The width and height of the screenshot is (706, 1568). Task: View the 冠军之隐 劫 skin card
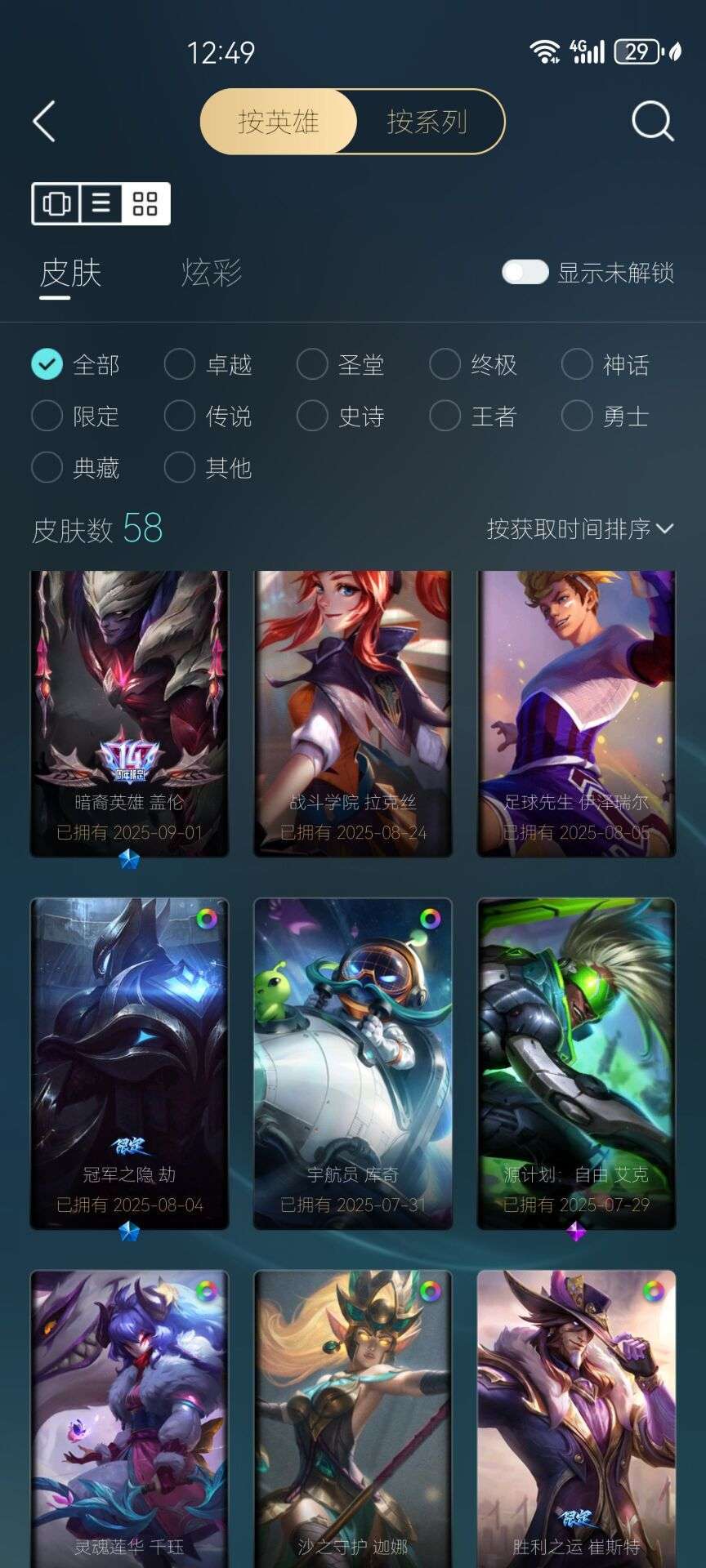(129, 1063)
